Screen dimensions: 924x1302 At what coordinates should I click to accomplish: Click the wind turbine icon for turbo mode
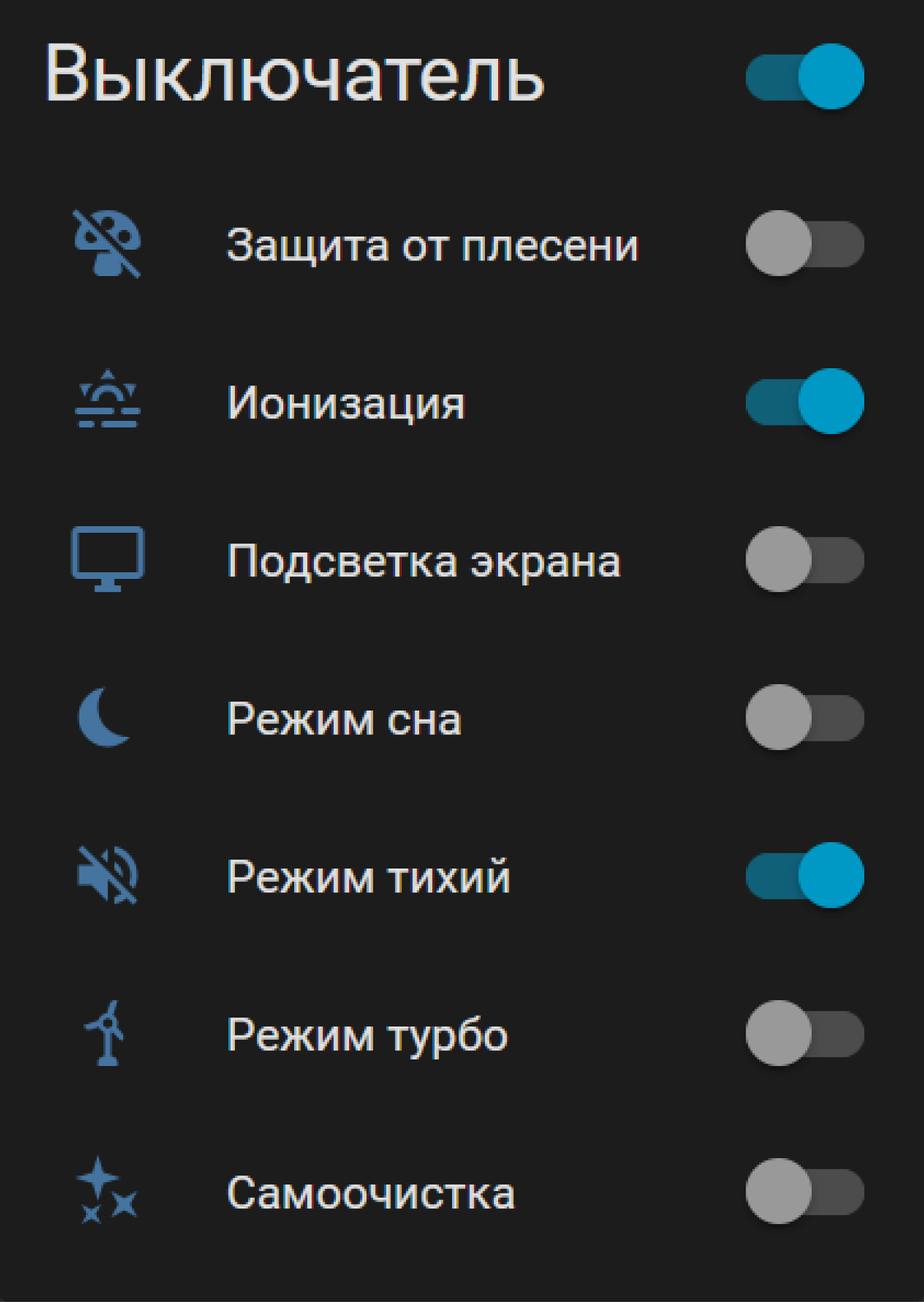(x=108, y=1035)
